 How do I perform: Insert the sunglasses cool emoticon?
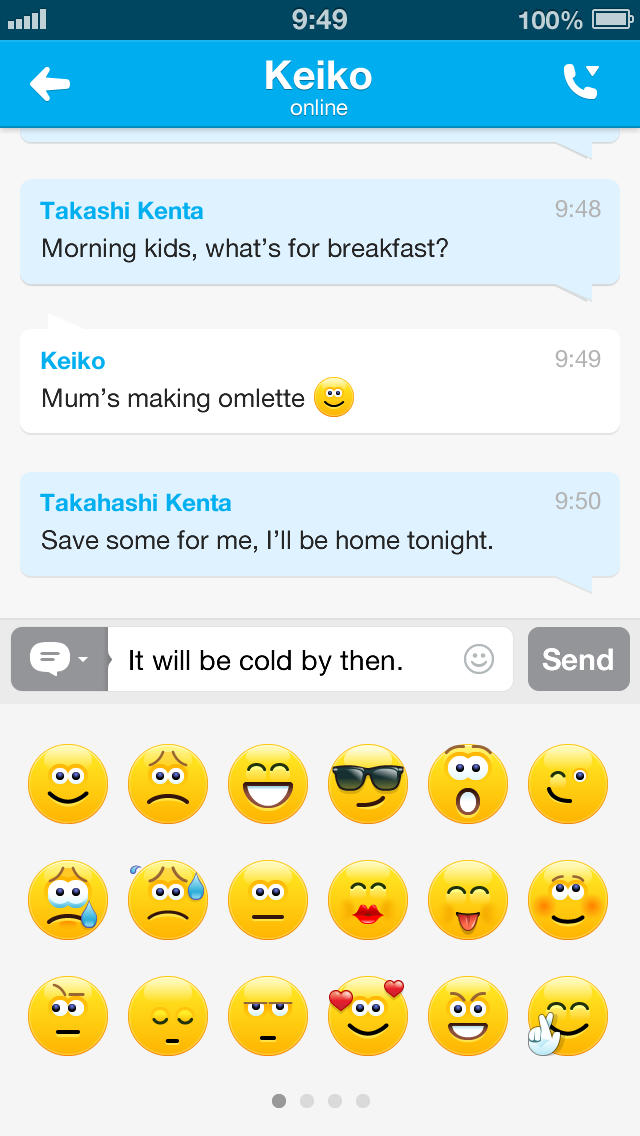tap(367, 784)
